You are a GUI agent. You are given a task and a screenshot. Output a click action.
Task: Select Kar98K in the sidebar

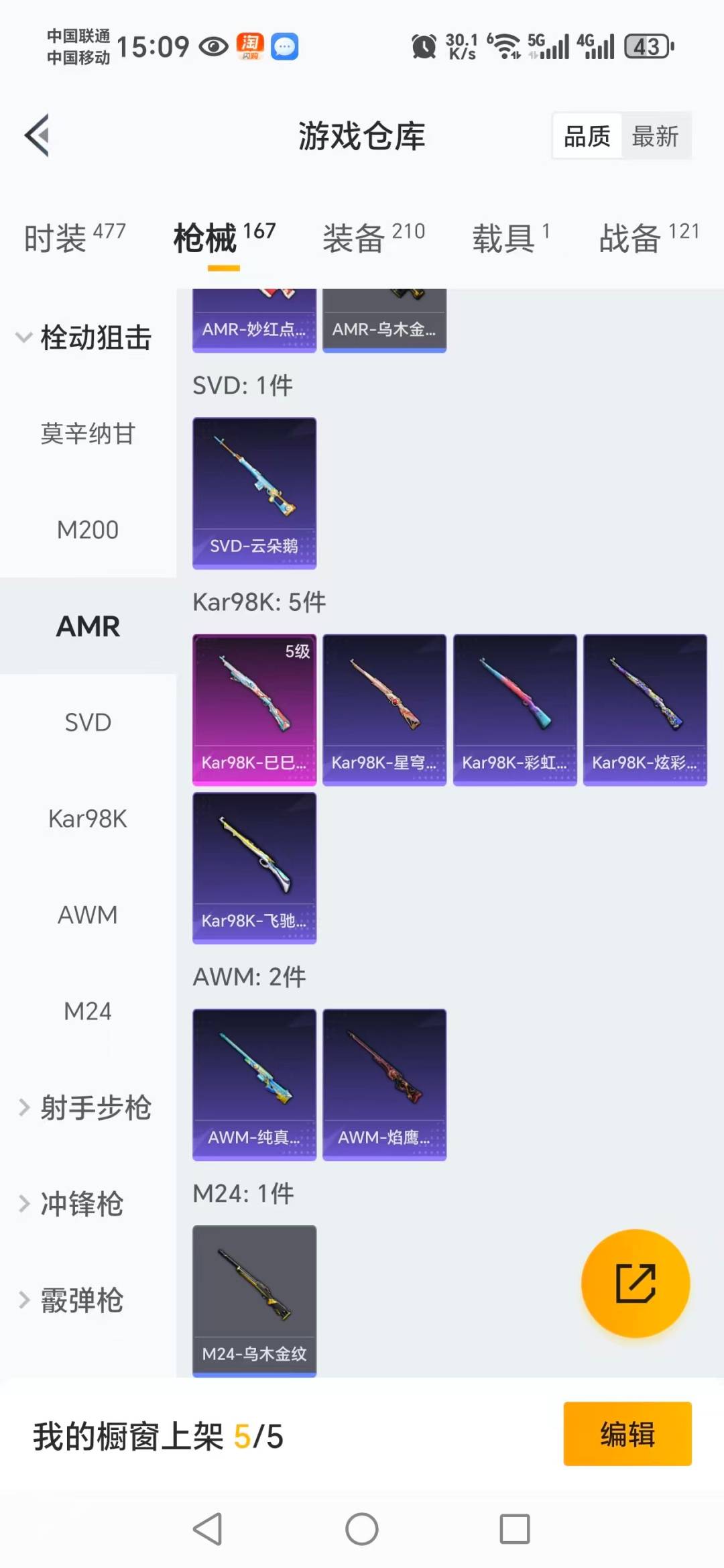coord(87,818)
